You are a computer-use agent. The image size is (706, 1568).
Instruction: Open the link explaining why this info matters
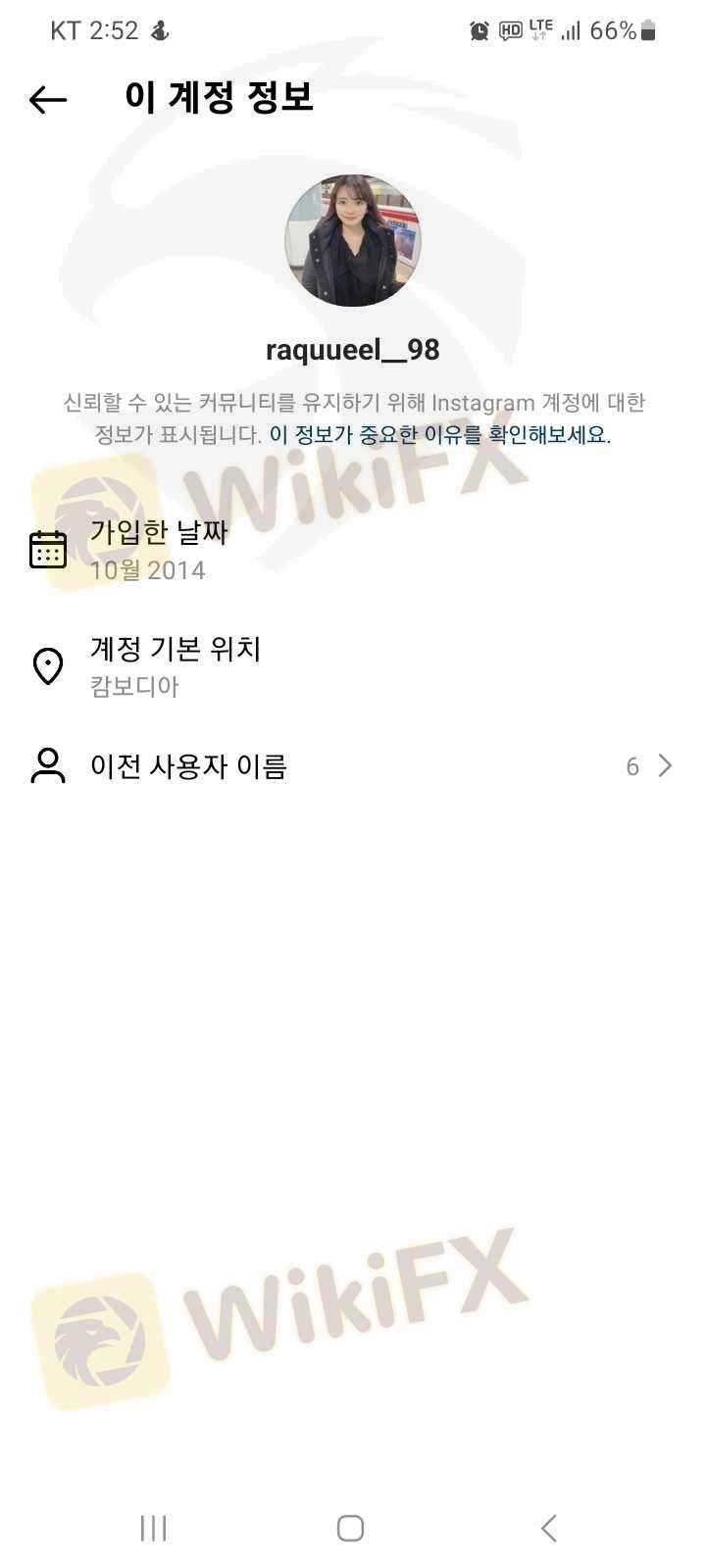440,435
